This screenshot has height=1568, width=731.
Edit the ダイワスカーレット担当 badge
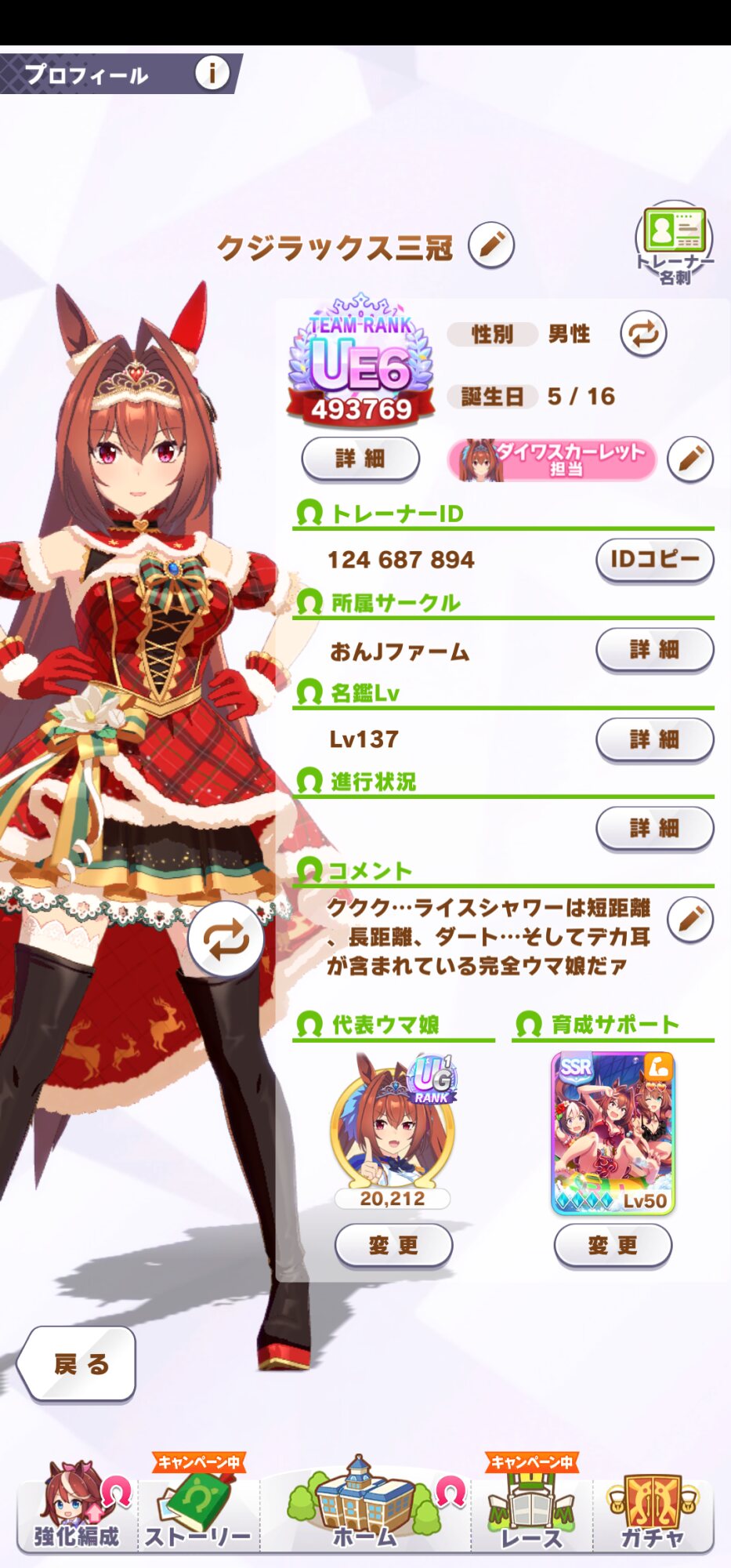coord(690,459)
